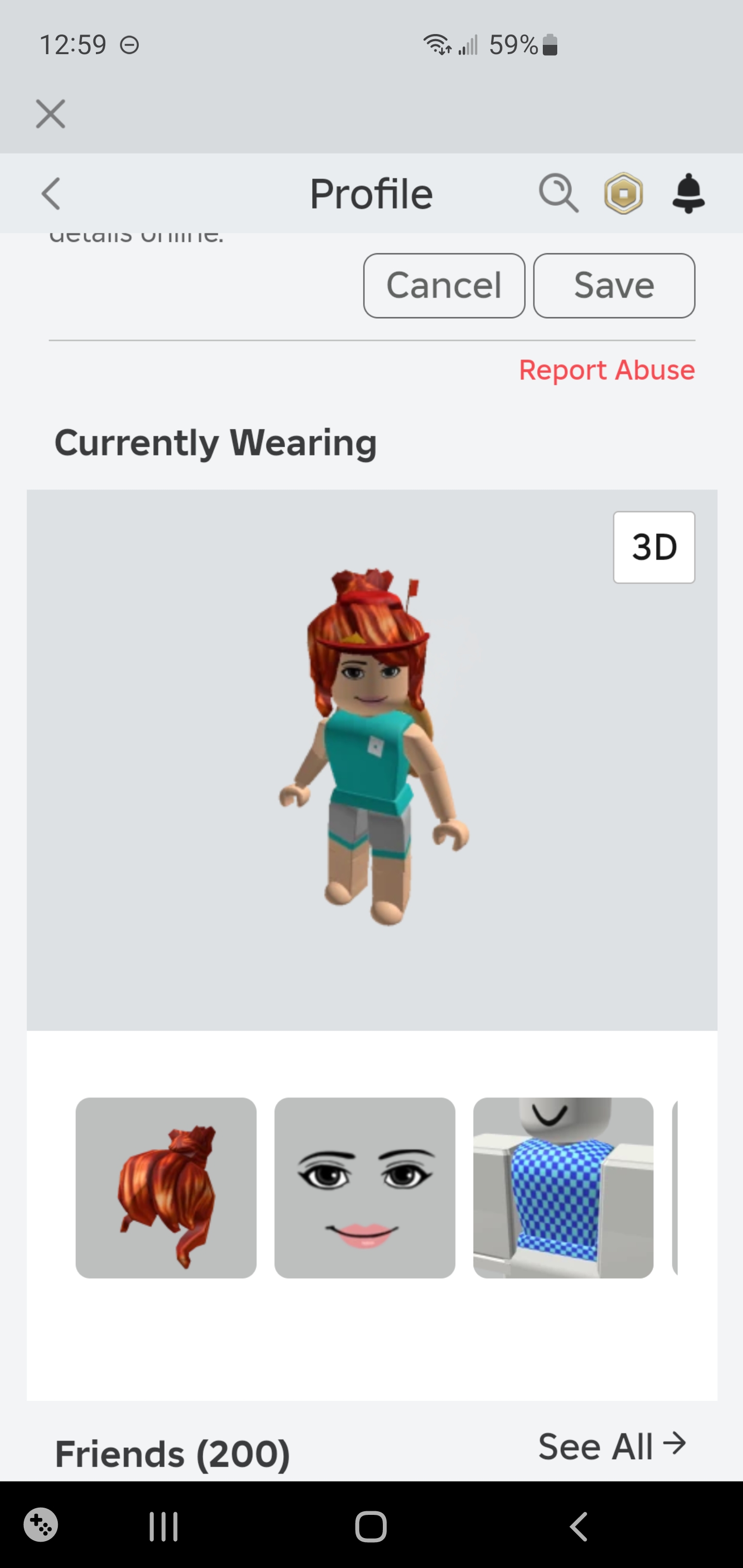Close the view with the X icon
Image resolution: width=743 pixels, height=1568 pixels.
coord(51,114)
